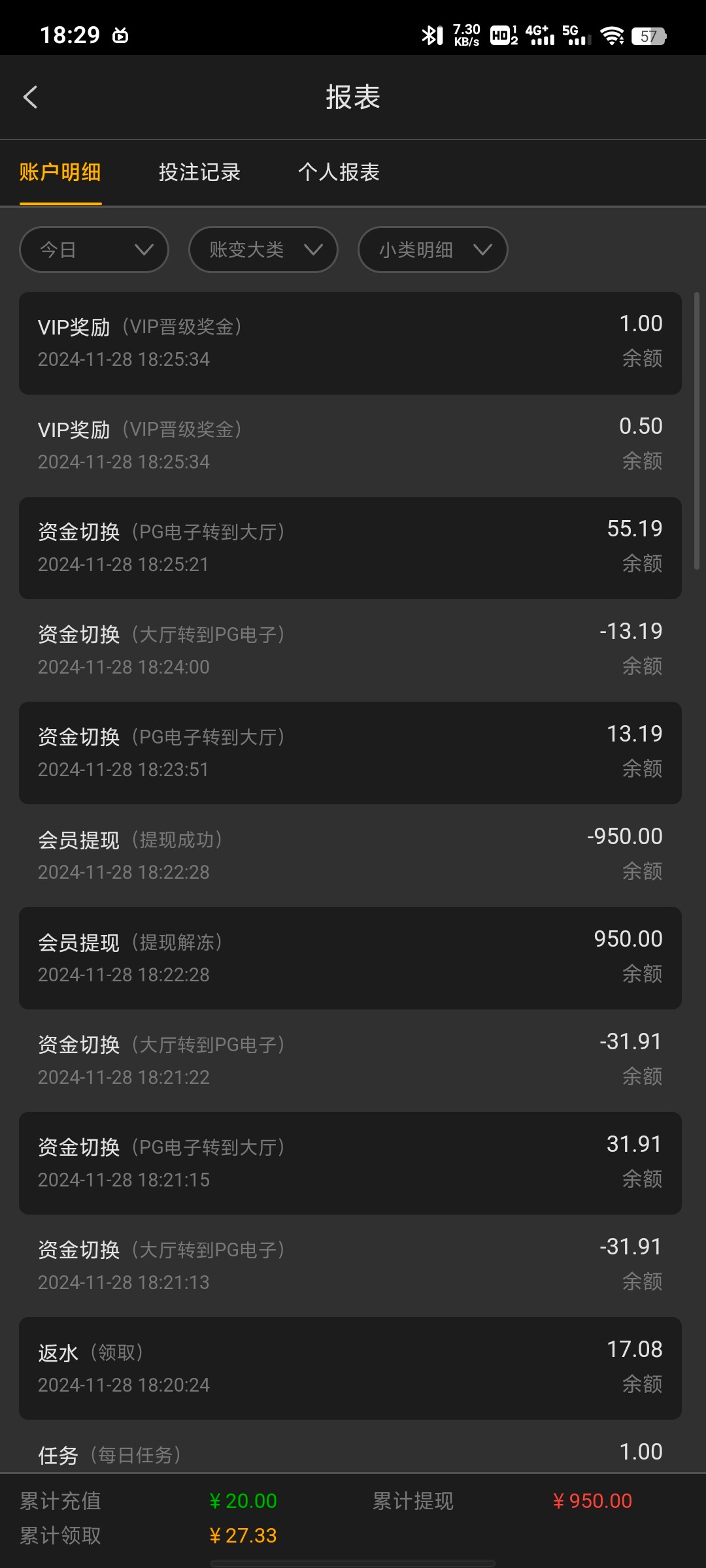Screen dimensions: 706x1568
Task: Switch to the 个人报表 tab
Action: click(x=339, y=172)
